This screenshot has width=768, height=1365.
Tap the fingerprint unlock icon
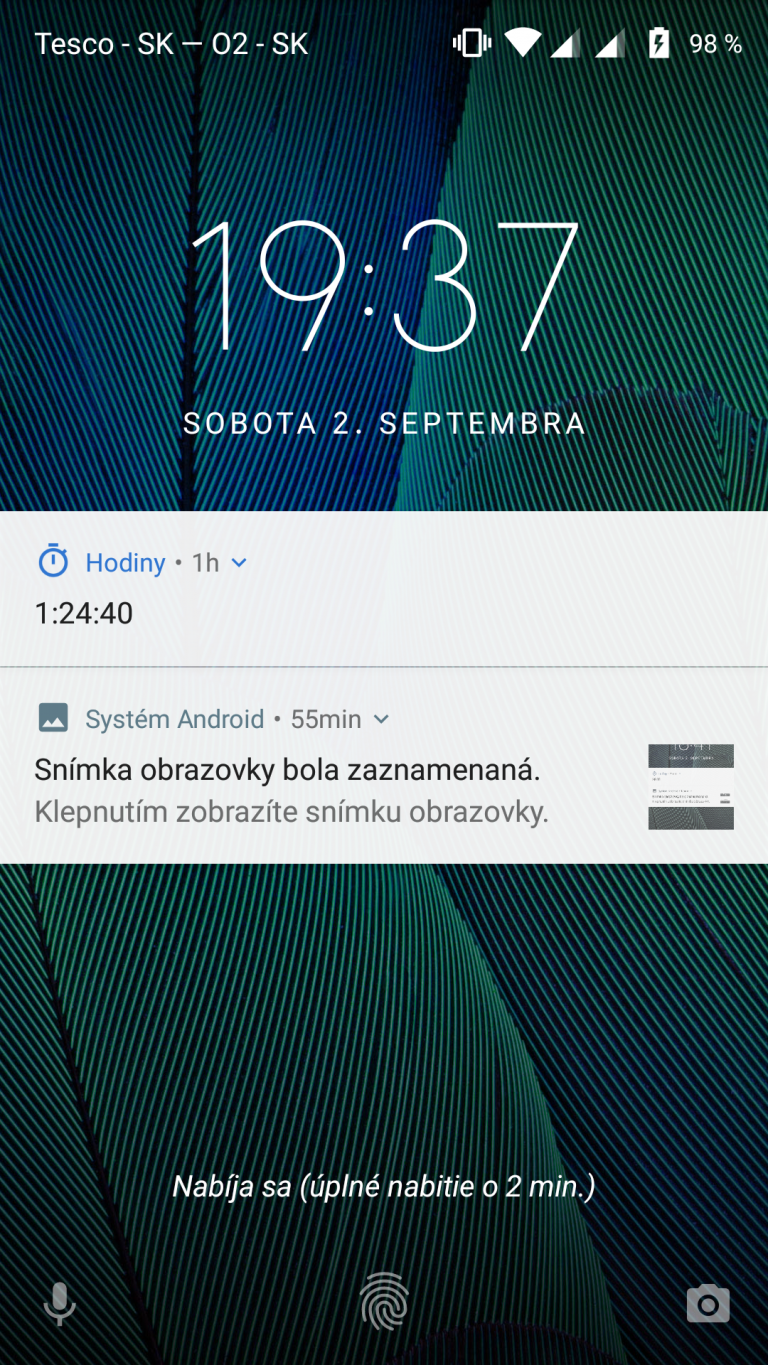(x=384, y=1301)
